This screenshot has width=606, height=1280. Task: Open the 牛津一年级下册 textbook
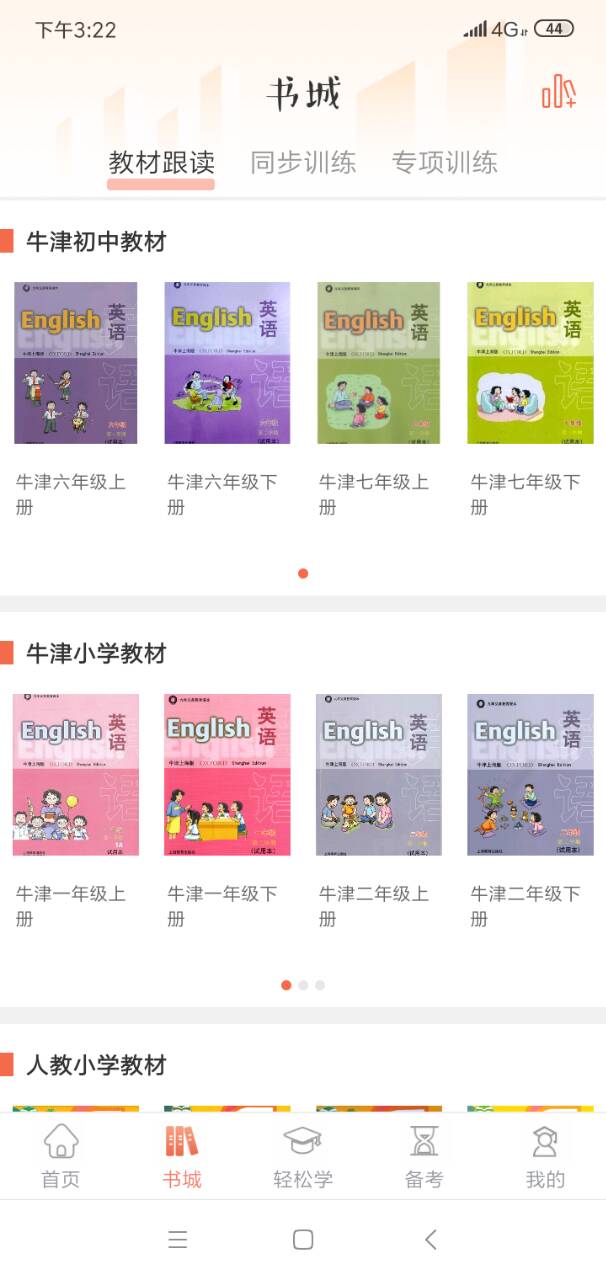click(227, 775)
